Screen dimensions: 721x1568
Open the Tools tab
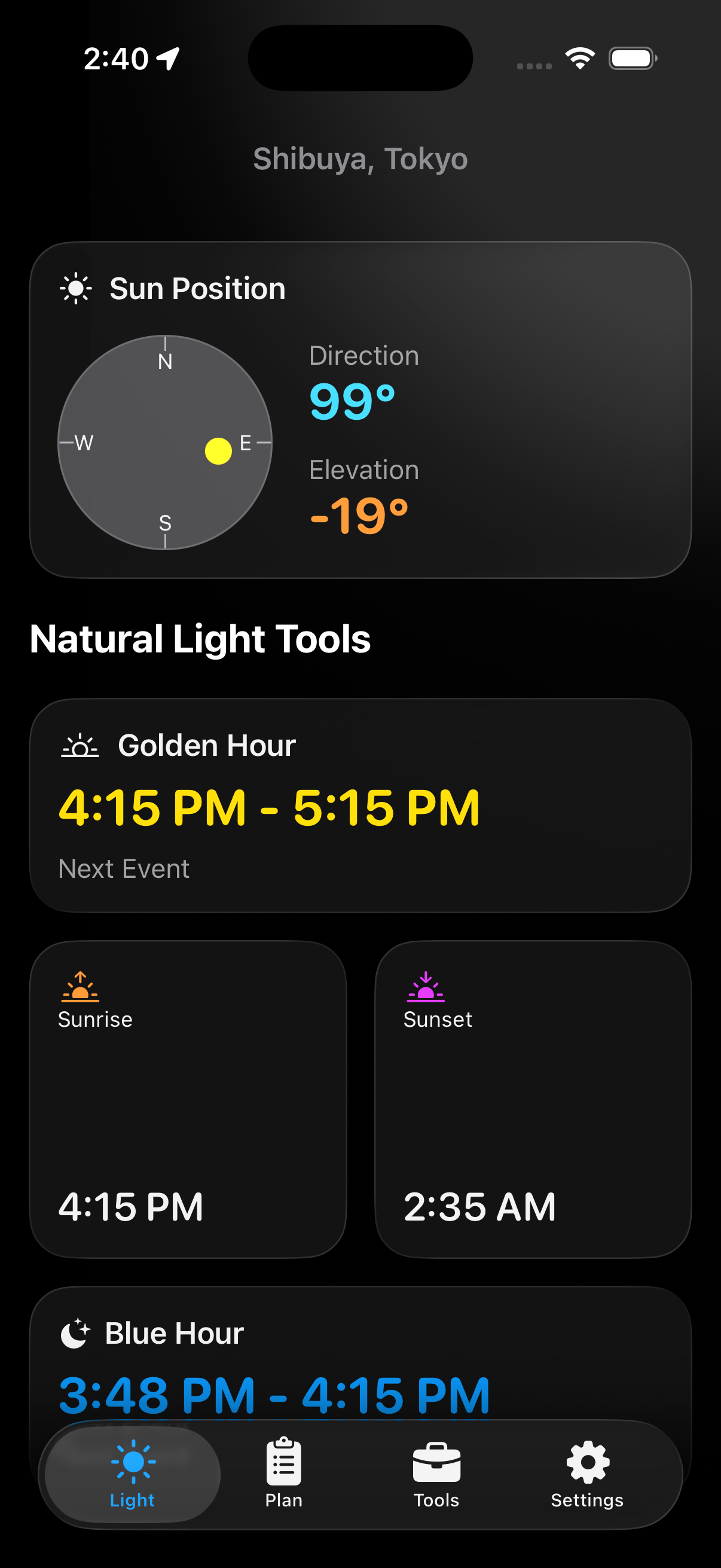[x=436, y=1473]
